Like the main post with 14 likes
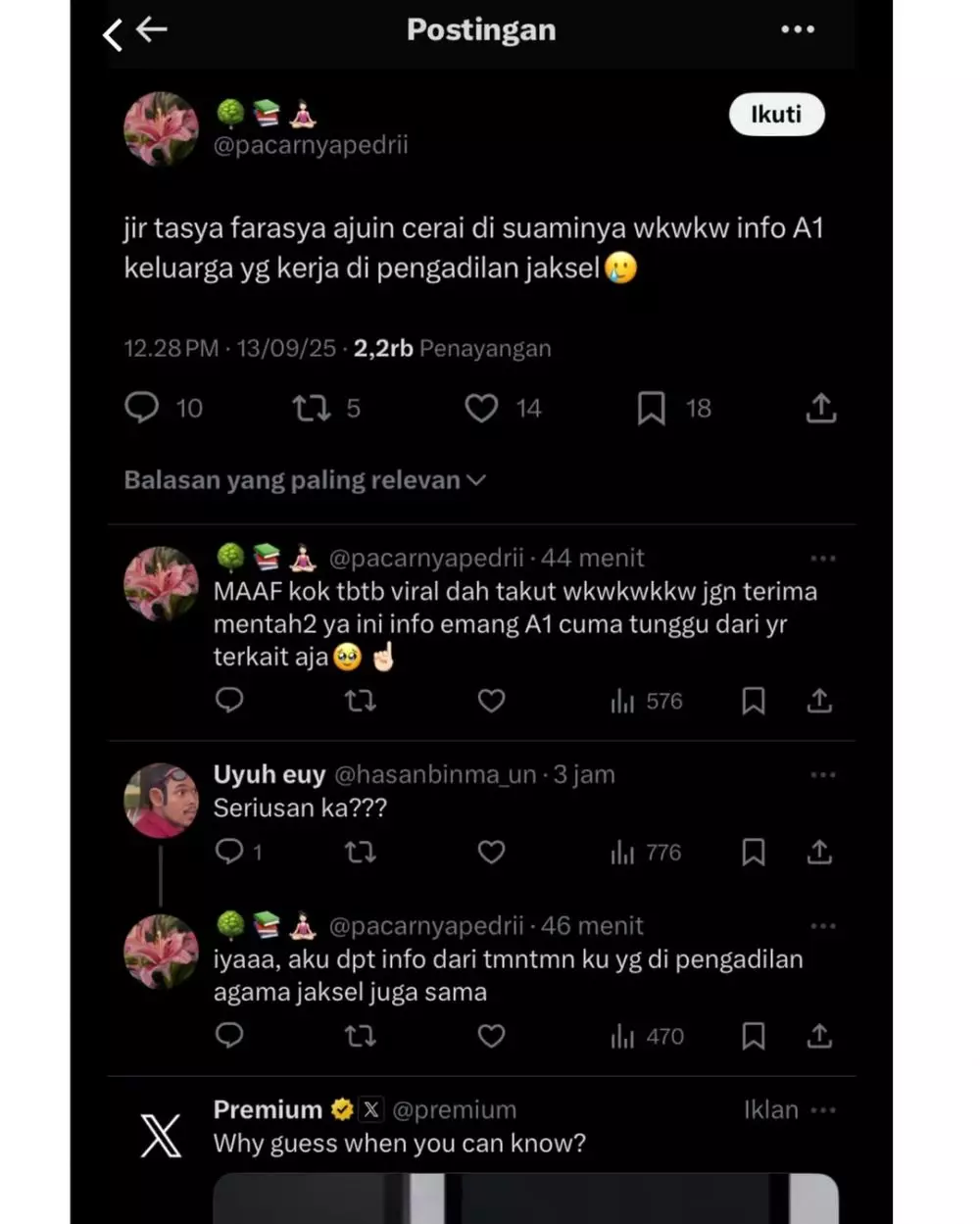Image resolution: width=980 pixels, height=1224 pixels. (x=481, y=408)
